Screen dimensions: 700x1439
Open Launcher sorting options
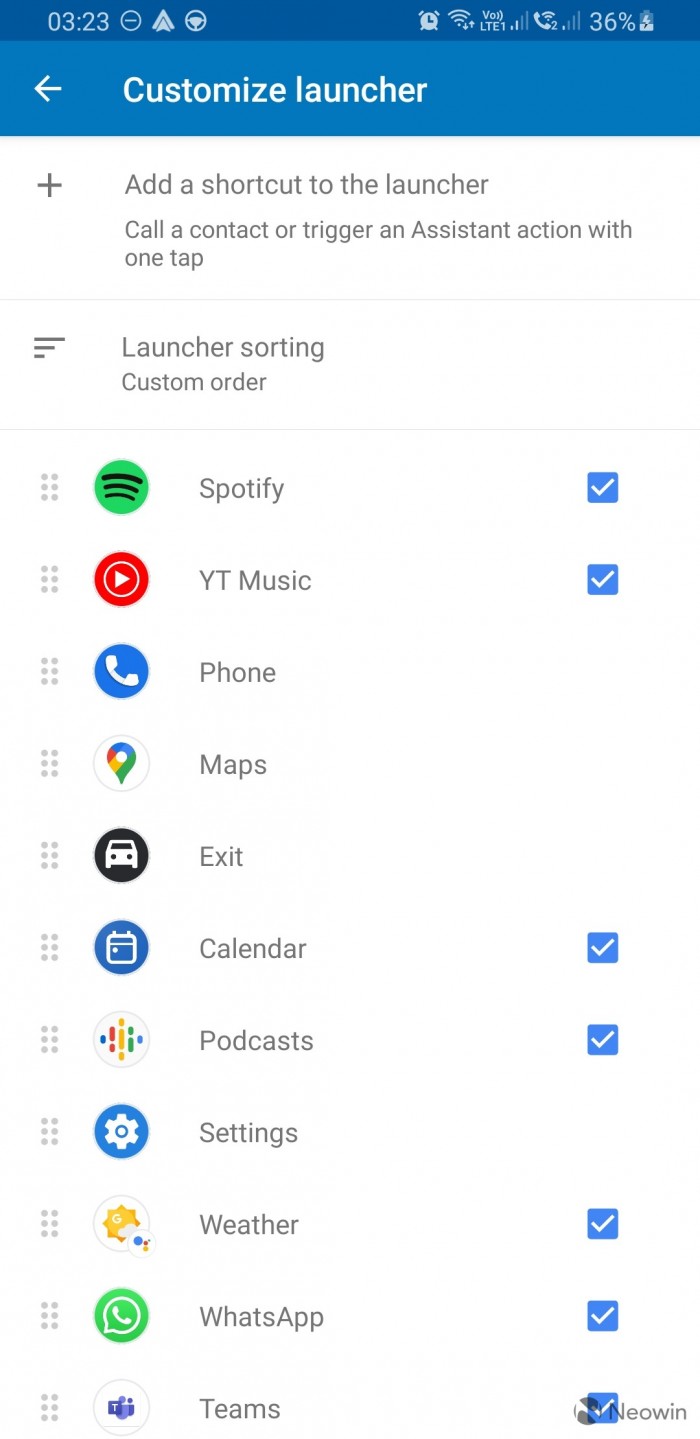tap(222, 363)
